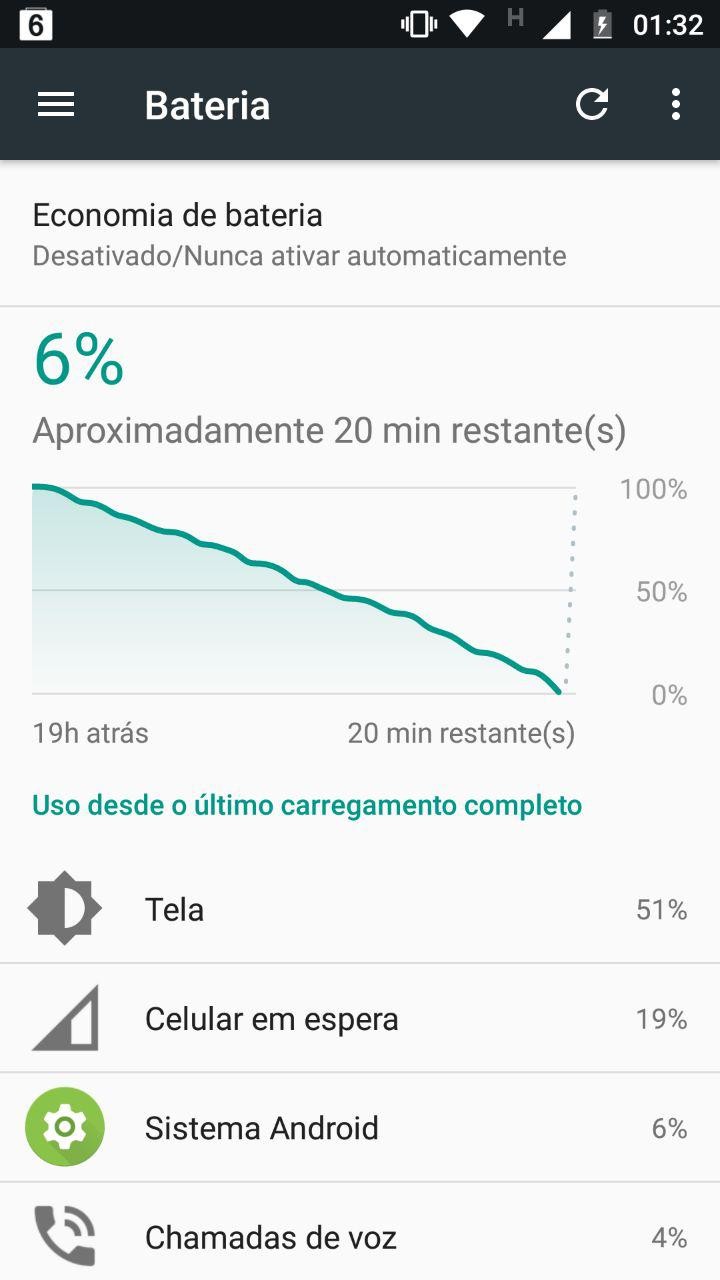Refresh the battery usage data
The image size is (720, 1280).
(x=592, y=105)
